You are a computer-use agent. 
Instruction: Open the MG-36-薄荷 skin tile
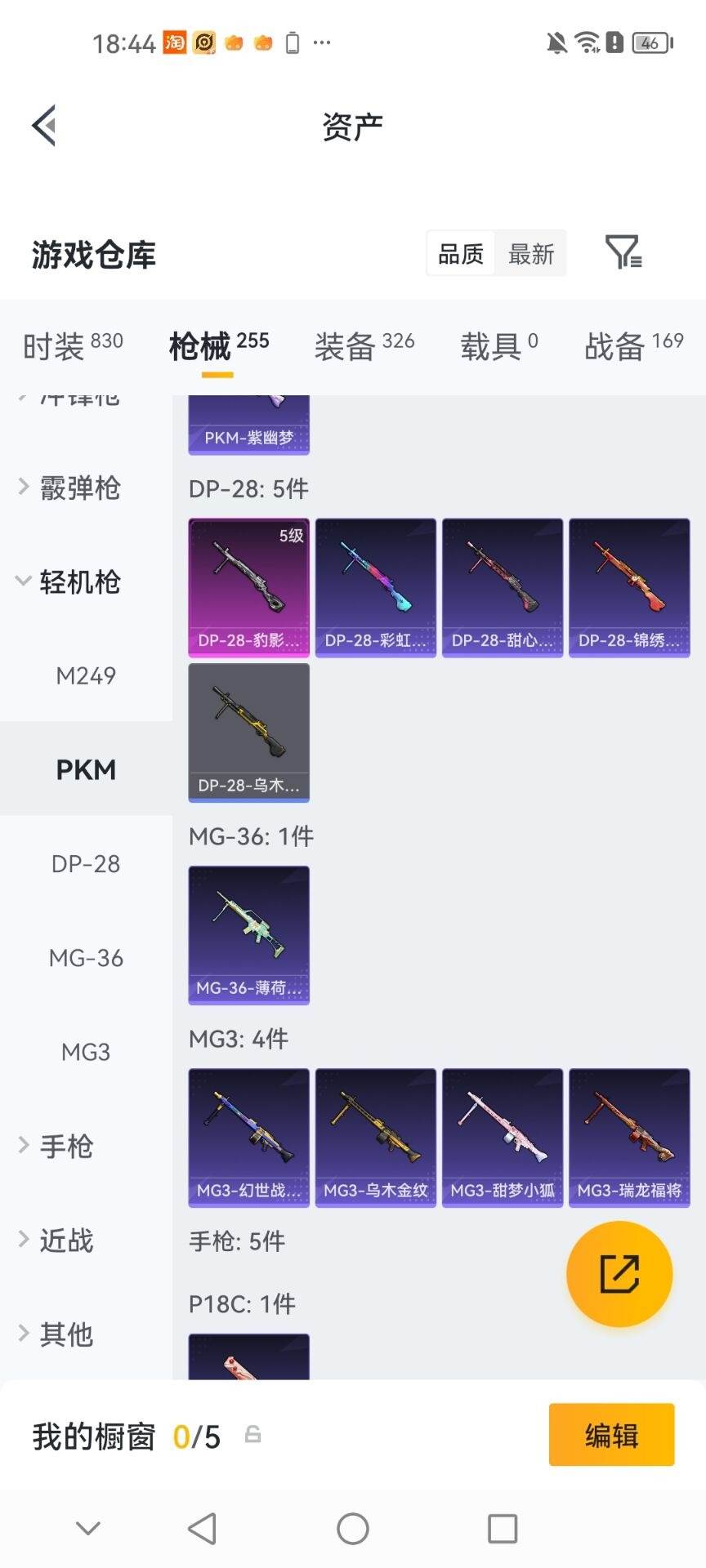(x=248, y=935)
